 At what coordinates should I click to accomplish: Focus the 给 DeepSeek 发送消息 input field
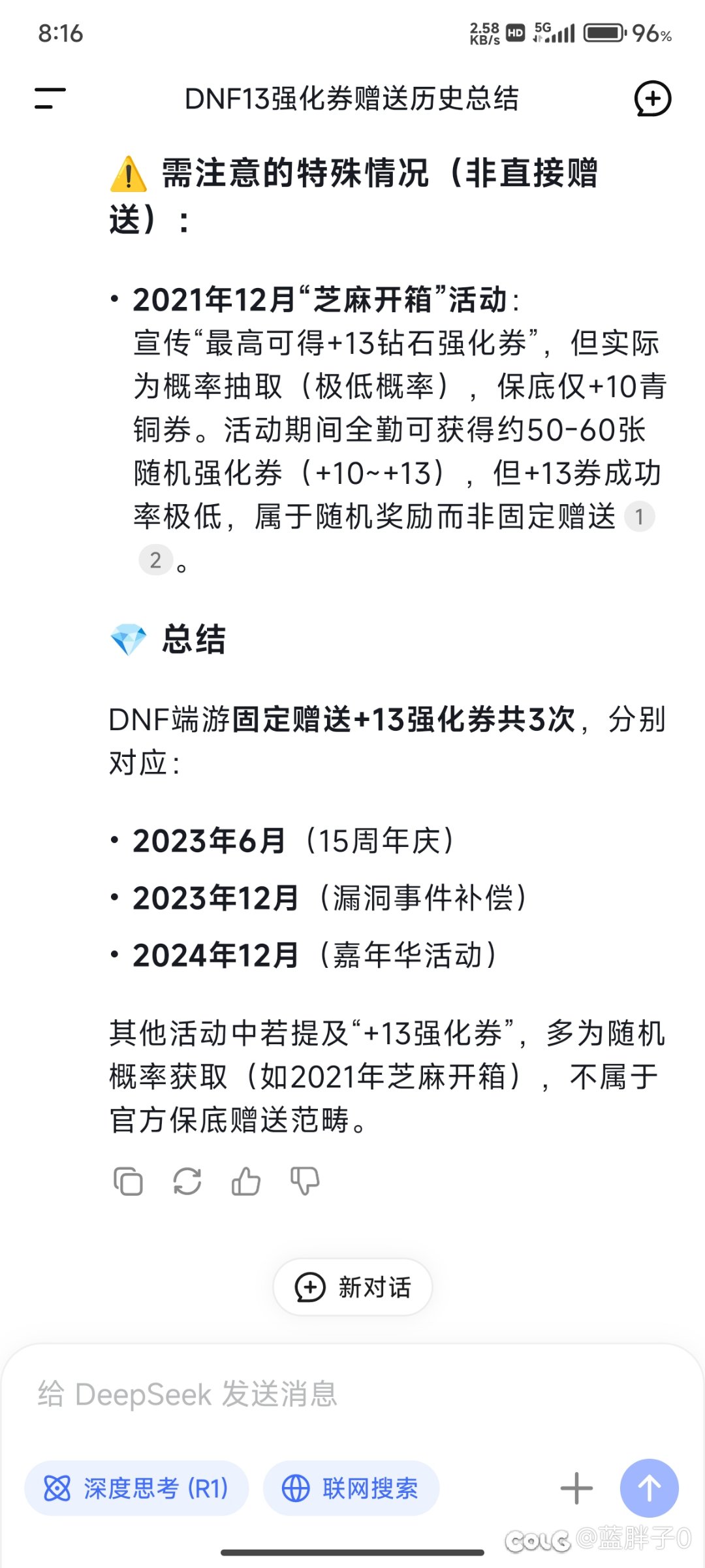[x=352, y=1394]
